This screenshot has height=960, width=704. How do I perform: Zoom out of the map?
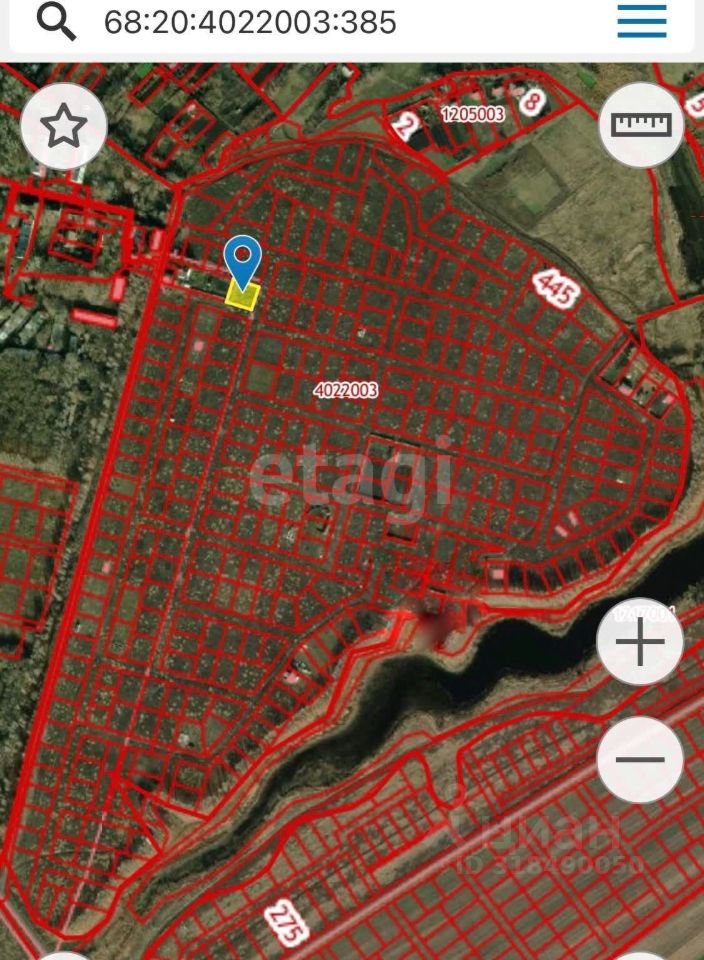[640, 759]
